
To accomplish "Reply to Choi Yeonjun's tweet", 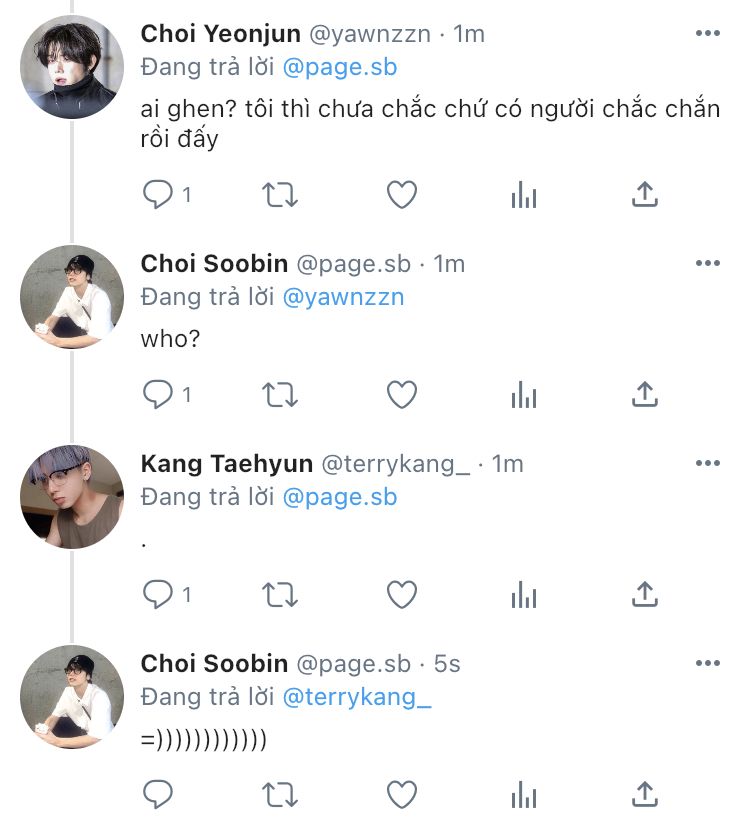I will 158,195.
